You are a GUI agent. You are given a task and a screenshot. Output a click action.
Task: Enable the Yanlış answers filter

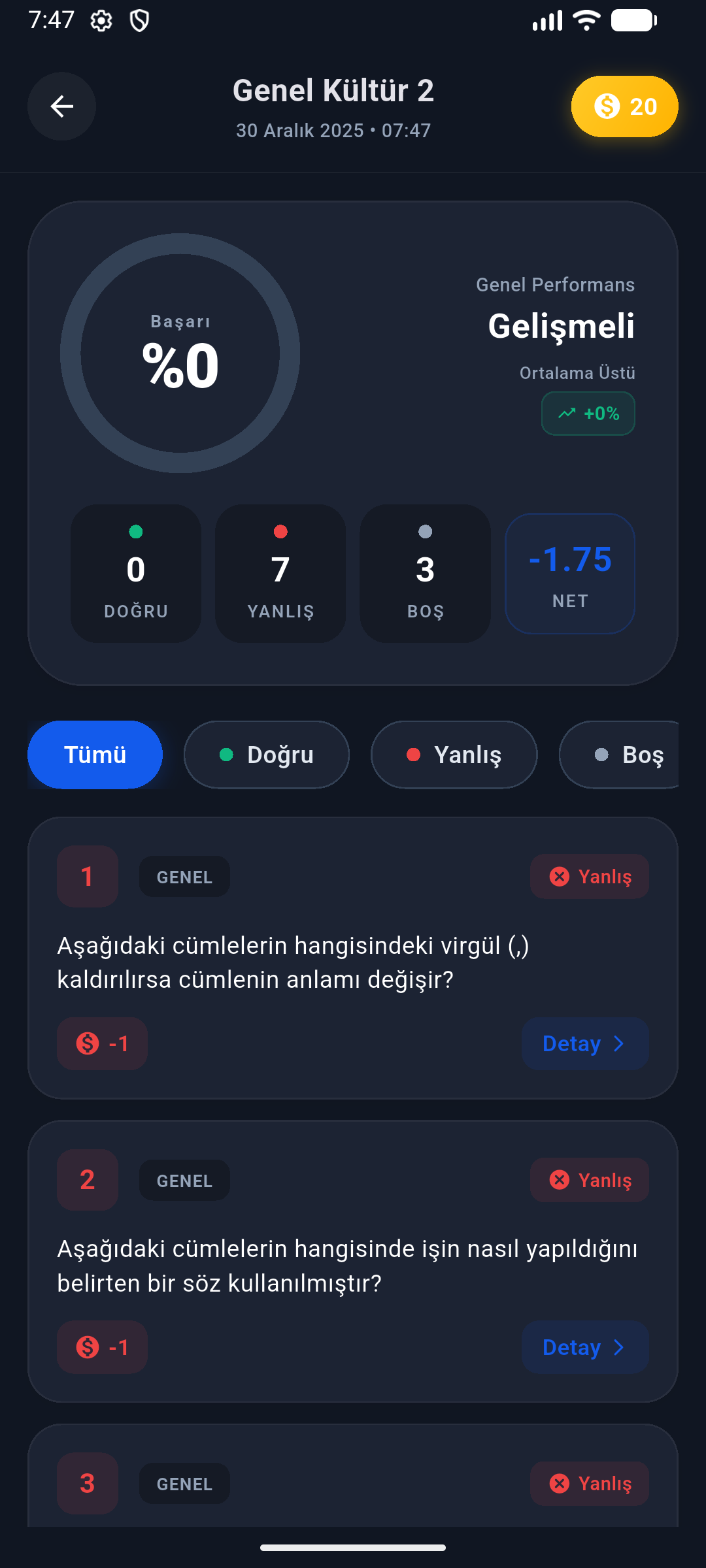pyautogui.click(x=454, y=755)
